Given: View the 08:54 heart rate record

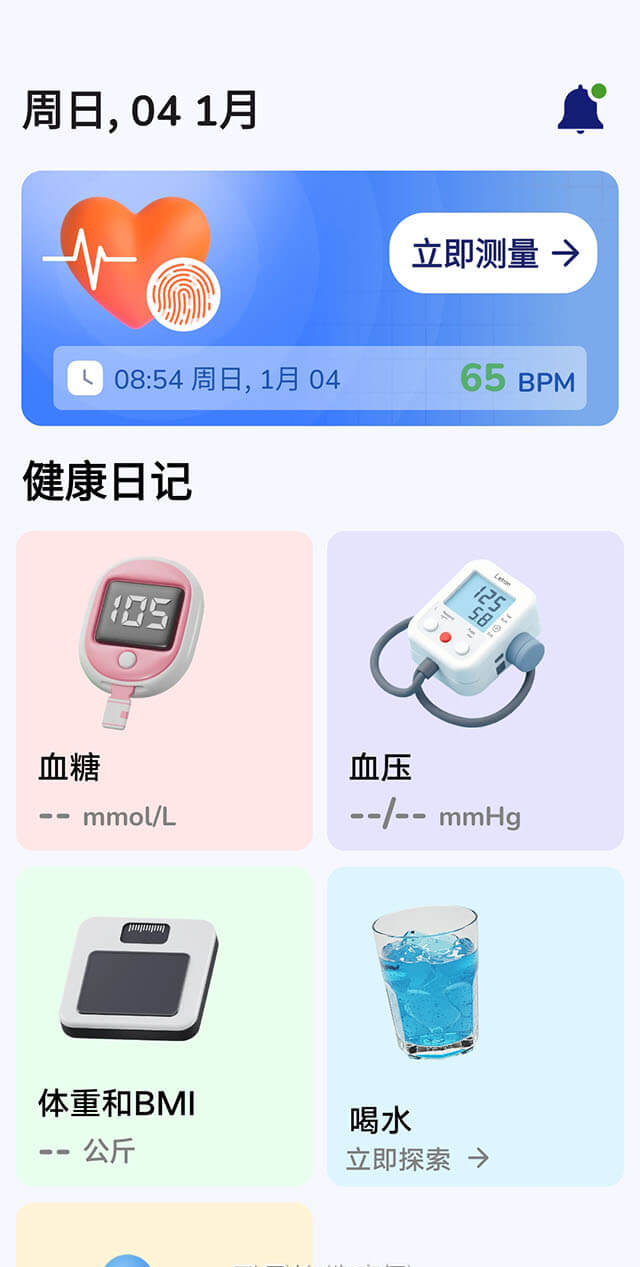Looking at the screenshot, I should coord(319,378).
